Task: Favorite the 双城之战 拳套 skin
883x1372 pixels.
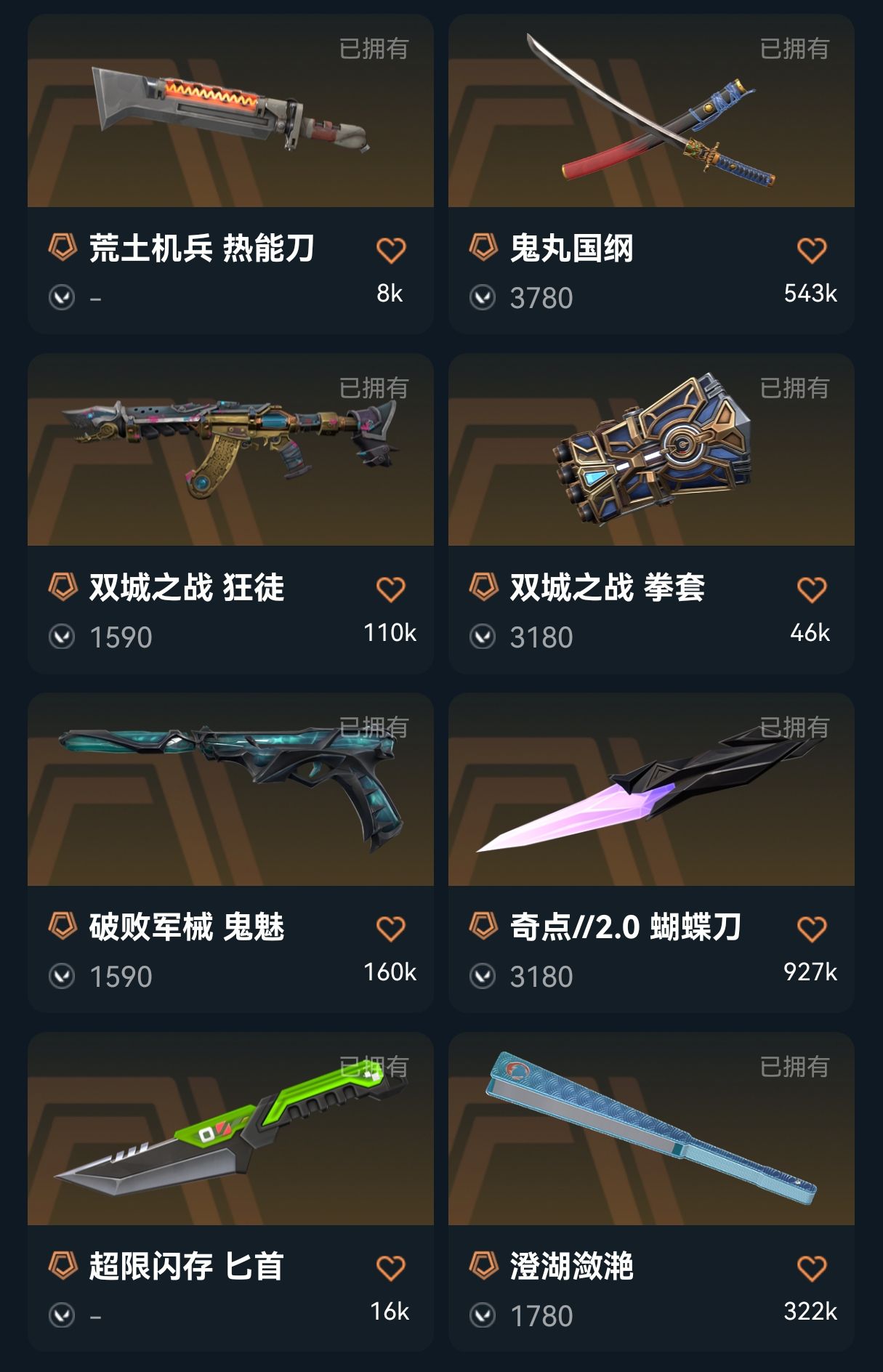Action: click(811, 589)
